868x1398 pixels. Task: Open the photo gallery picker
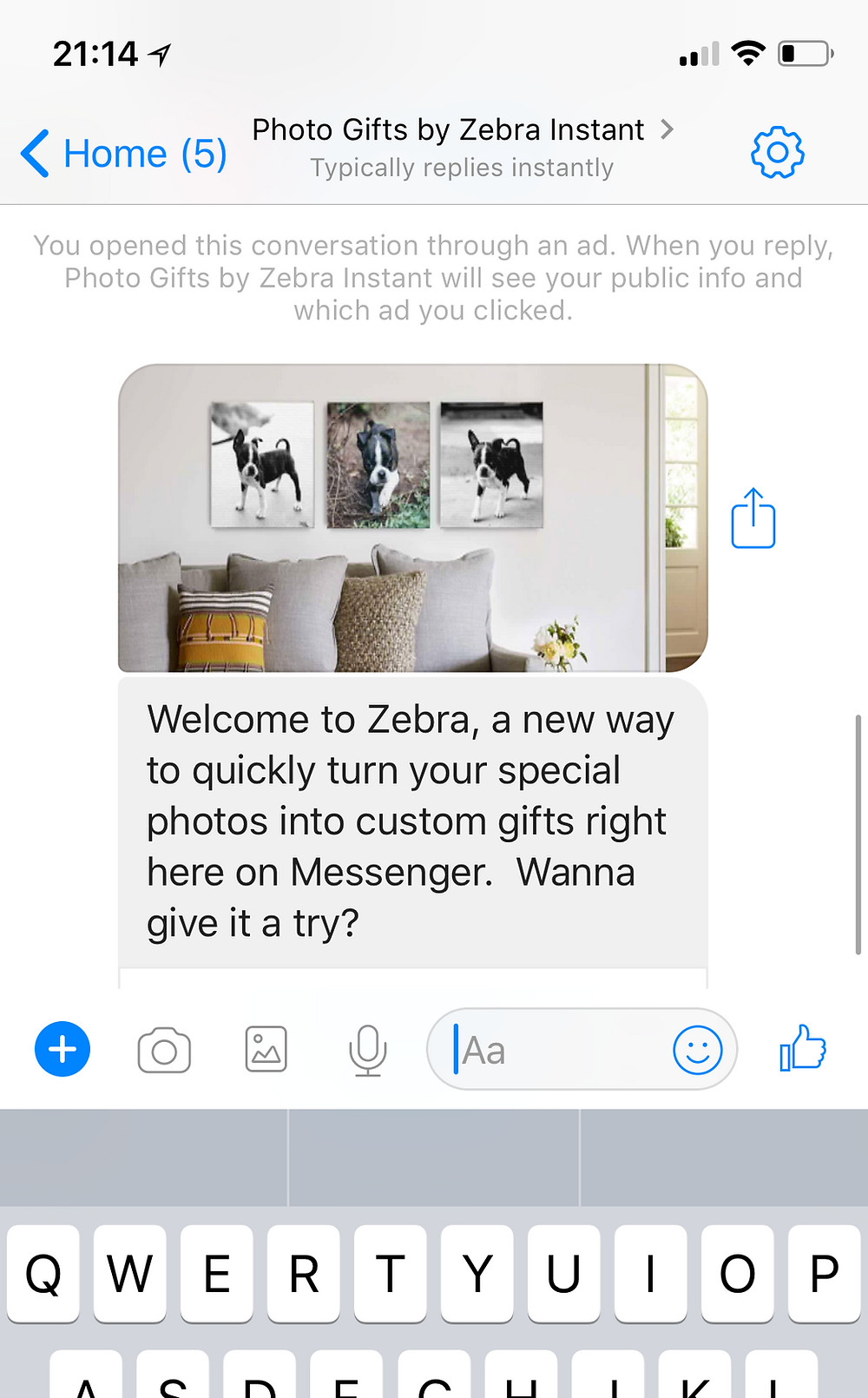tap(266, 1049)
